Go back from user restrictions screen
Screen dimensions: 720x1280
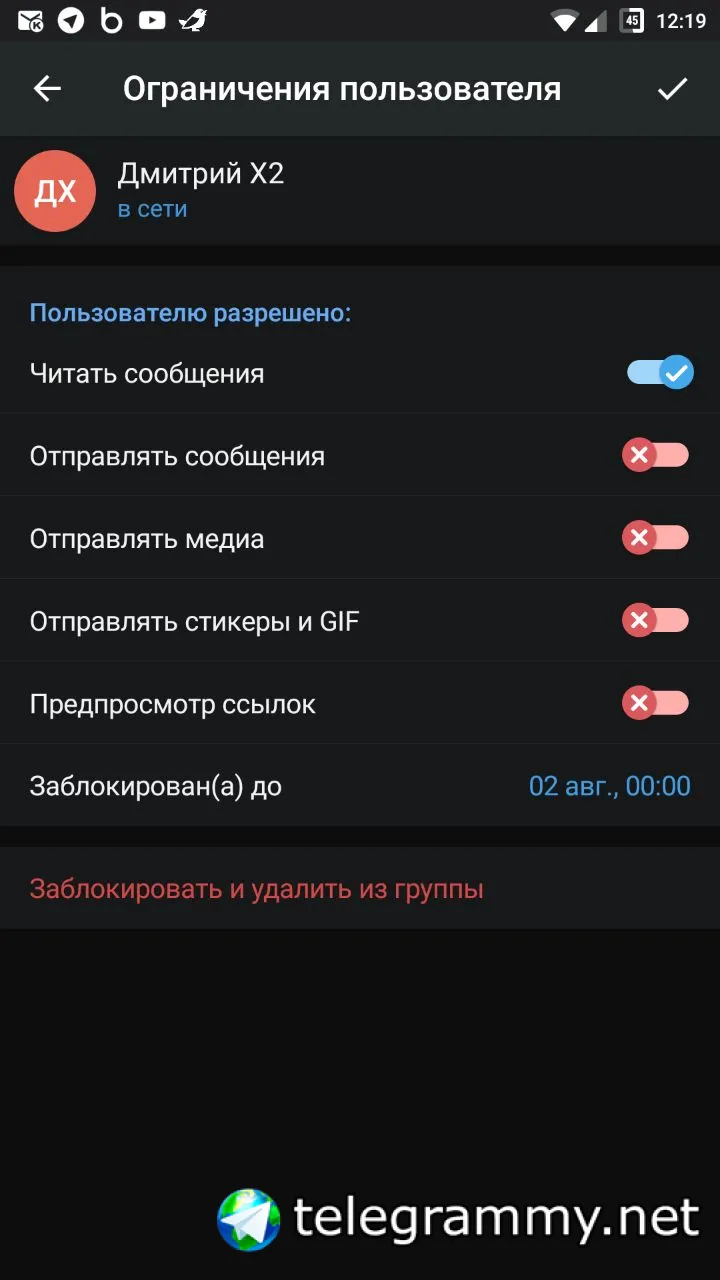(x=47, y=89)
